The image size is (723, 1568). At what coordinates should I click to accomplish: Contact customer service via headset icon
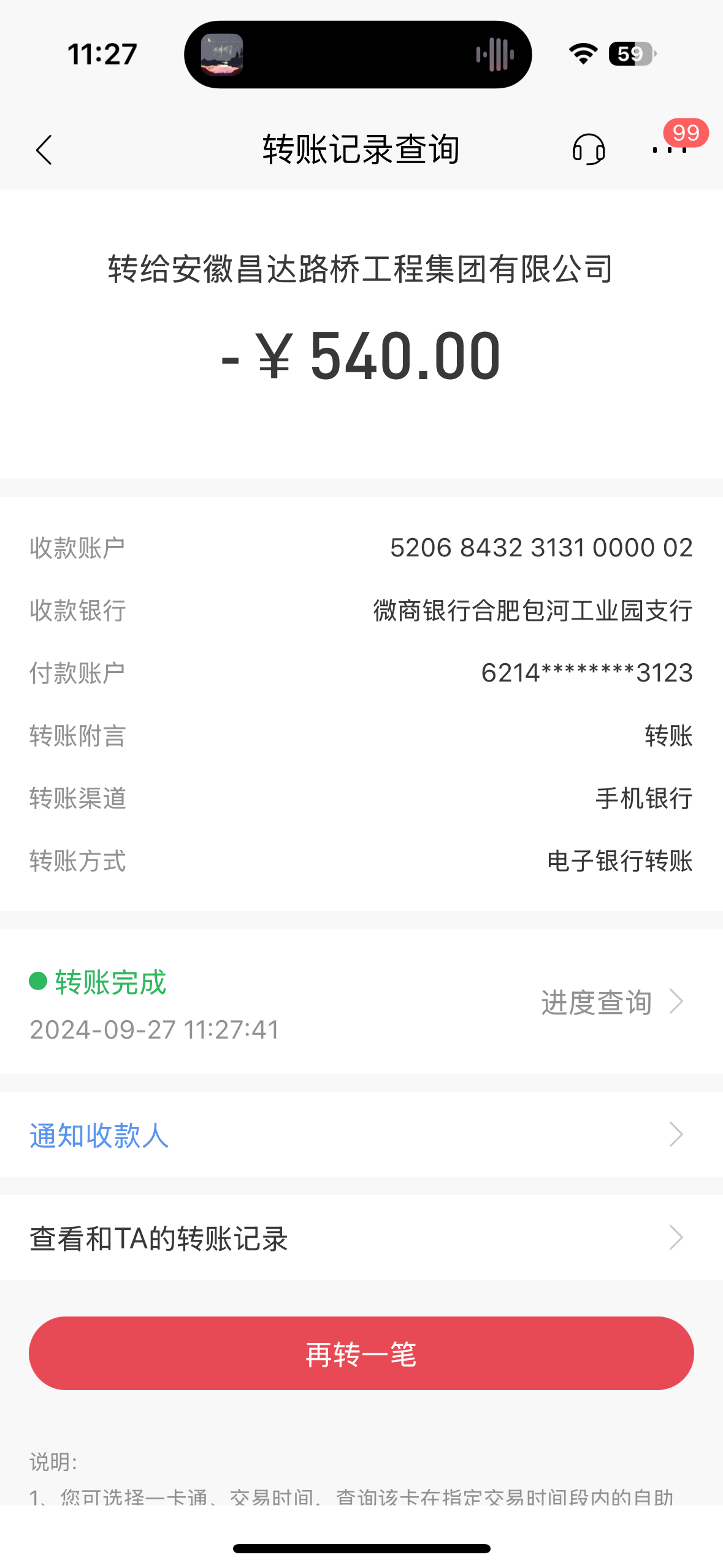click(589, 150)
